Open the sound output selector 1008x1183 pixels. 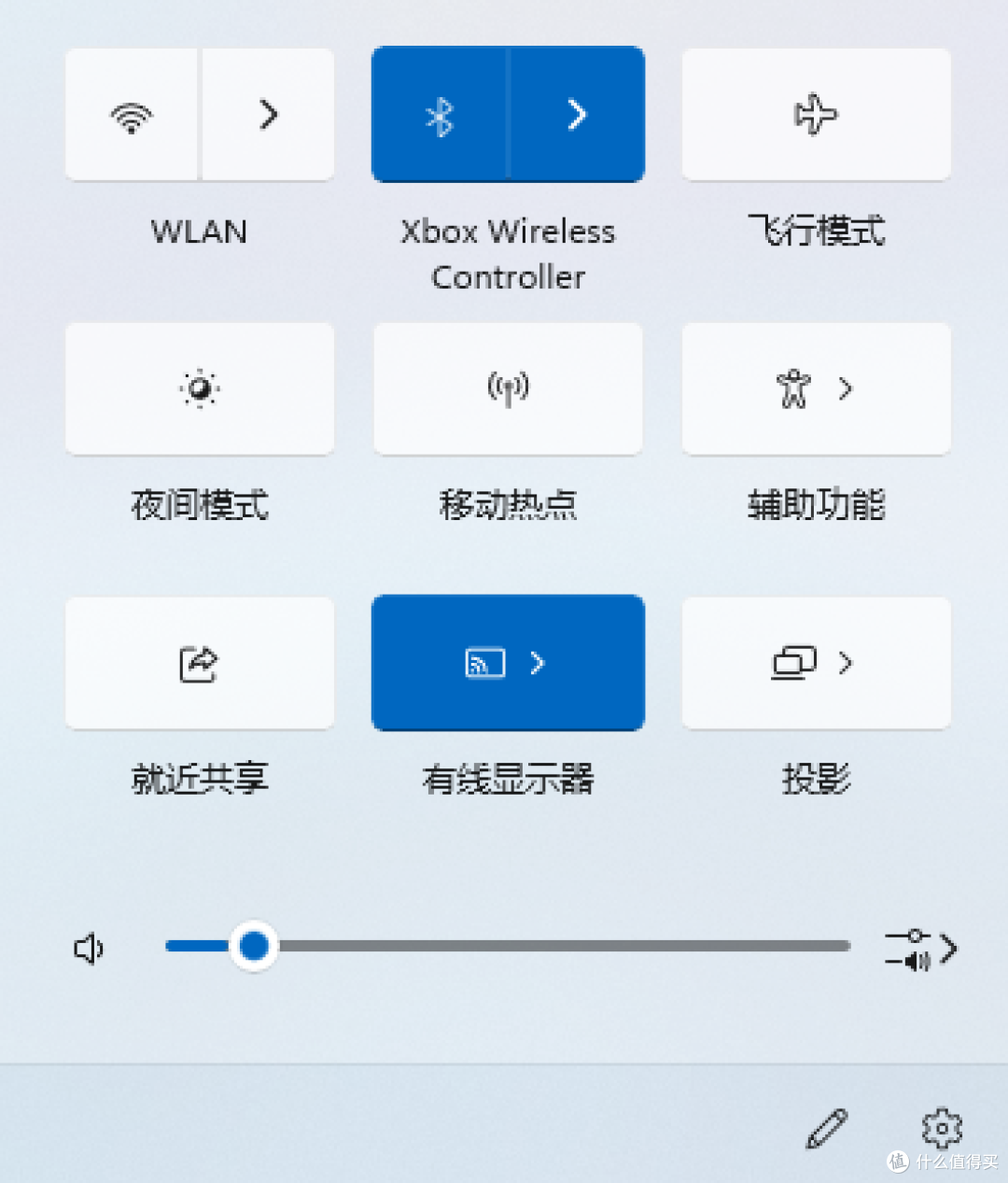click(x=920, y=949)
